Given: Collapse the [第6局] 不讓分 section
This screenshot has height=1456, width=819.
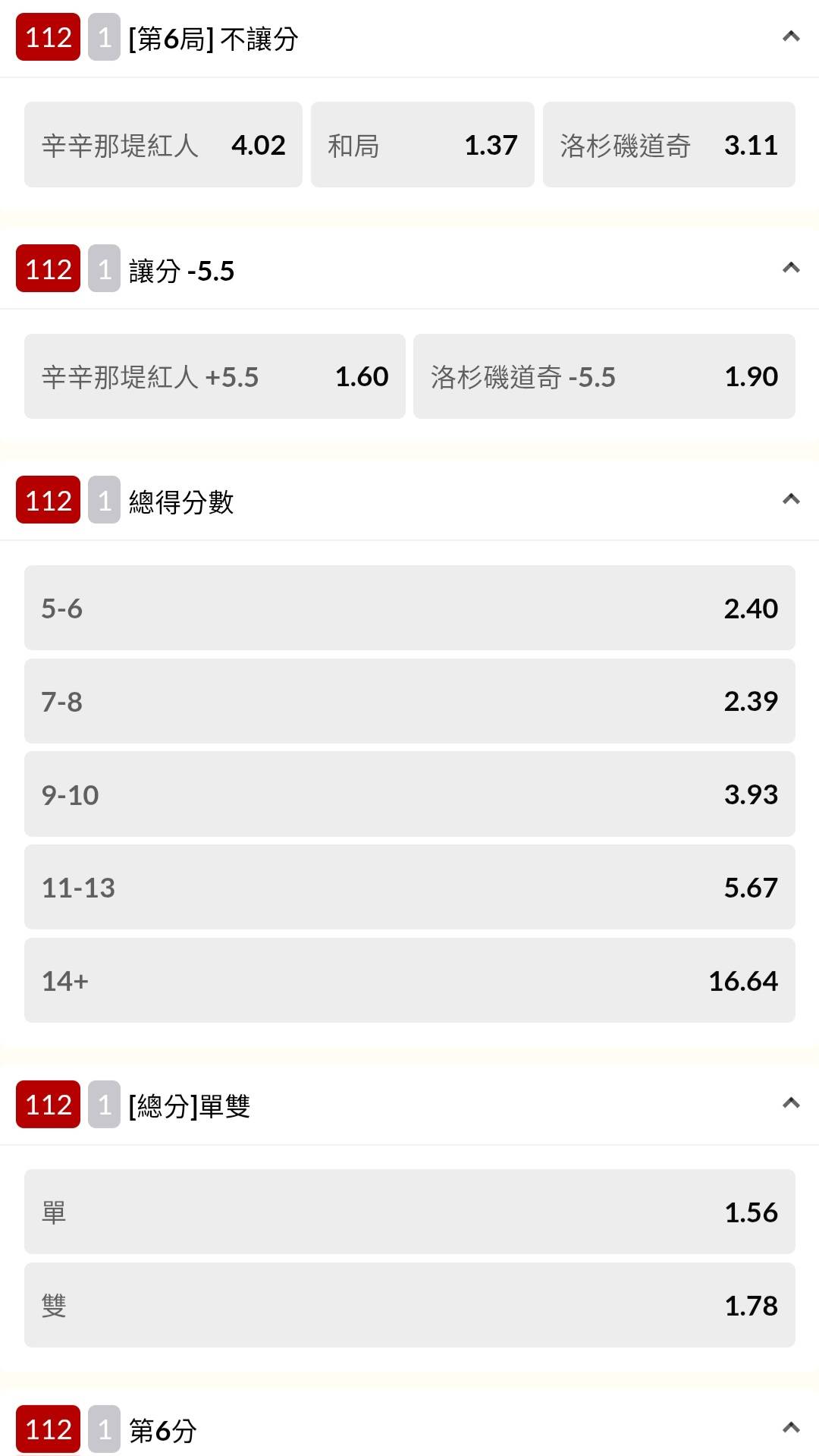Looking at the screenshot, I should pos(790,36).
